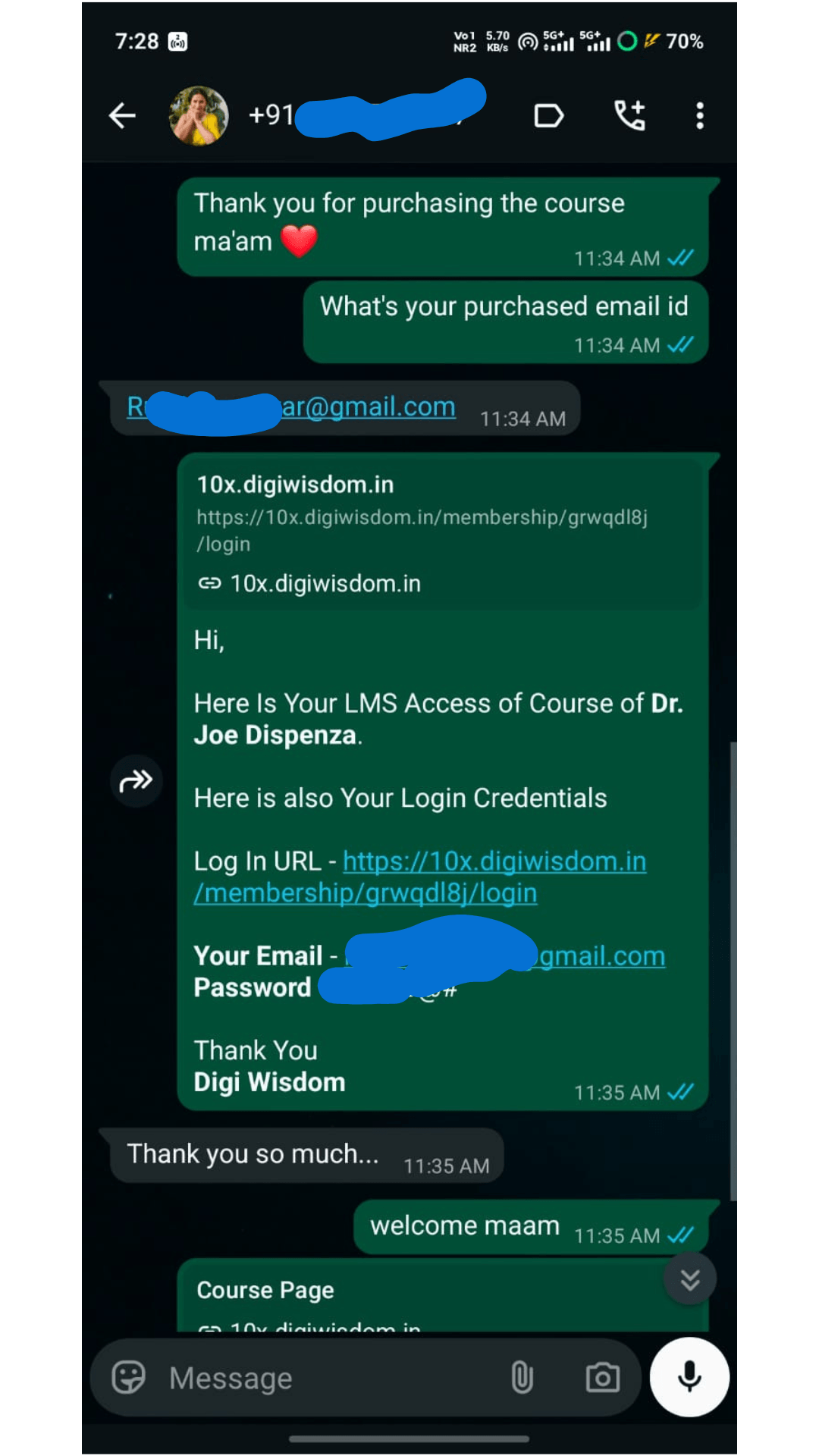
Task: Open the camera from the message bar
Action: [x=602, y=1377]
